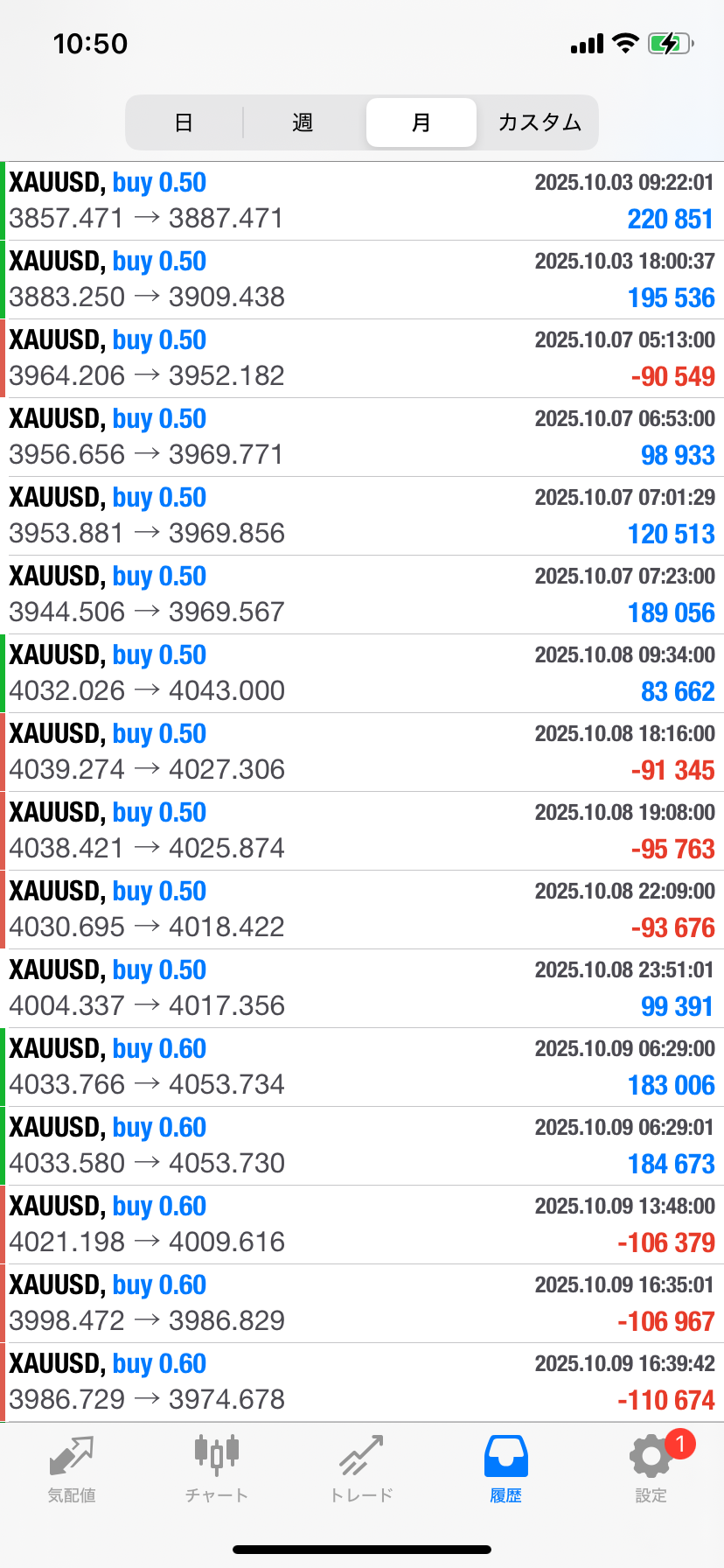
Task: Choose the カスタム custom period
Action: (540, 122)
